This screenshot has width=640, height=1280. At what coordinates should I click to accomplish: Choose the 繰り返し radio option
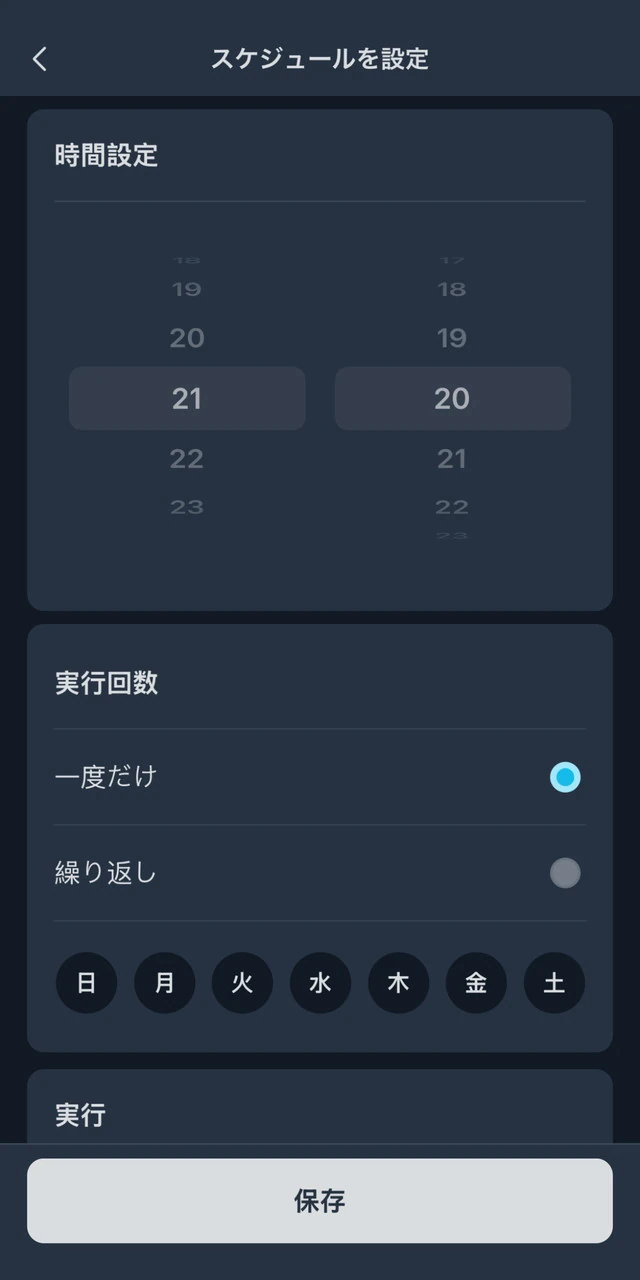pos(565,873)
